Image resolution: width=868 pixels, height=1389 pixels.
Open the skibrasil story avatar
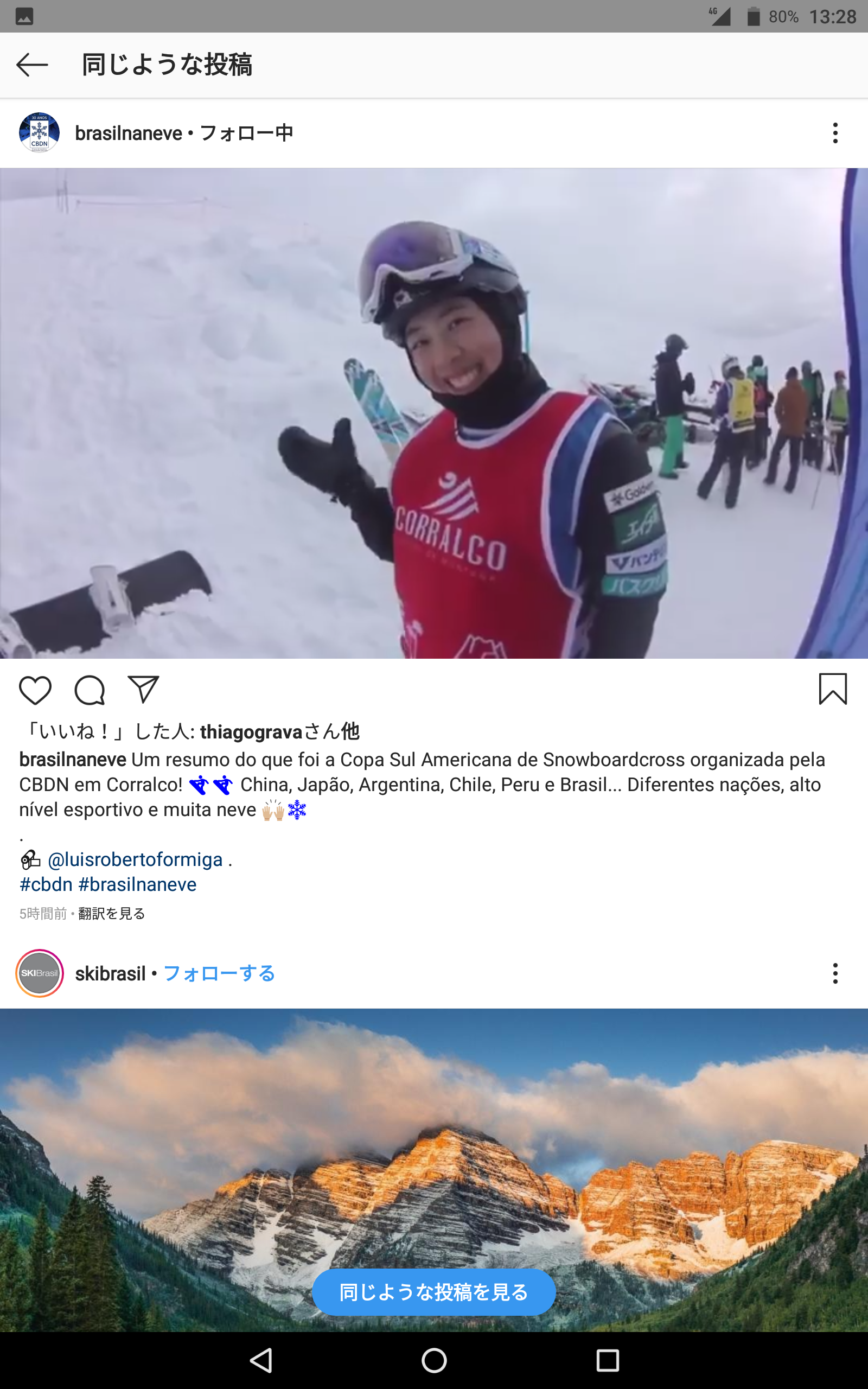tap(39, 973)
